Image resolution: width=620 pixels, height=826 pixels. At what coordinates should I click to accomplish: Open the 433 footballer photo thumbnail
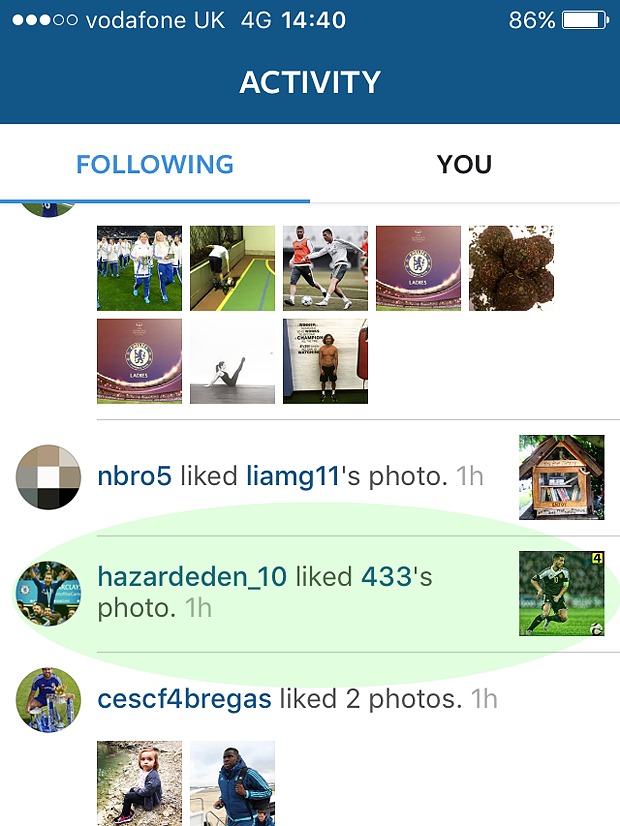click(x=561, y=593)
